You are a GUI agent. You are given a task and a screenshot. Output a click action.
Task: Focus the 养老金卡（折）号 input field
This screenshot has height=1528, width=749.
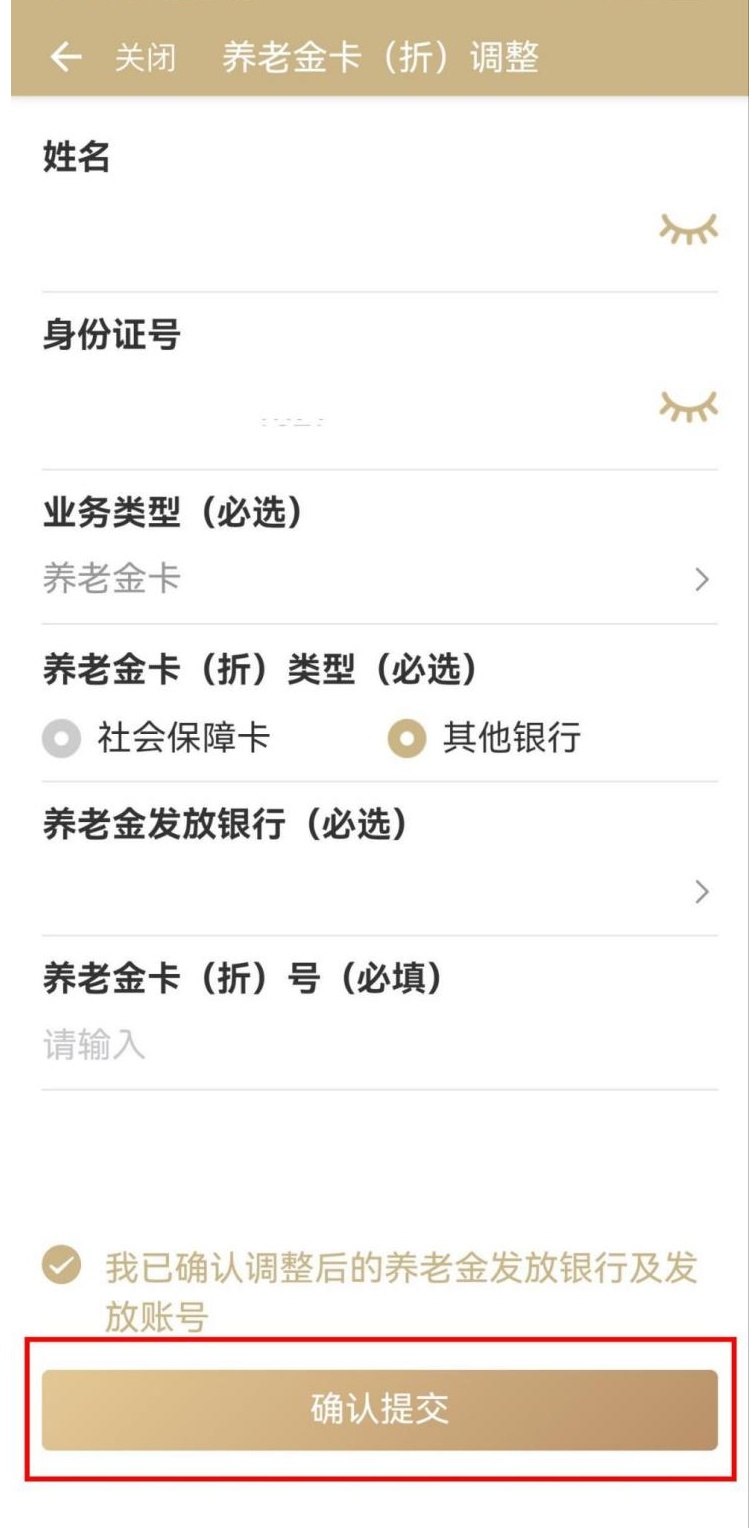[x=378, y=1046]
